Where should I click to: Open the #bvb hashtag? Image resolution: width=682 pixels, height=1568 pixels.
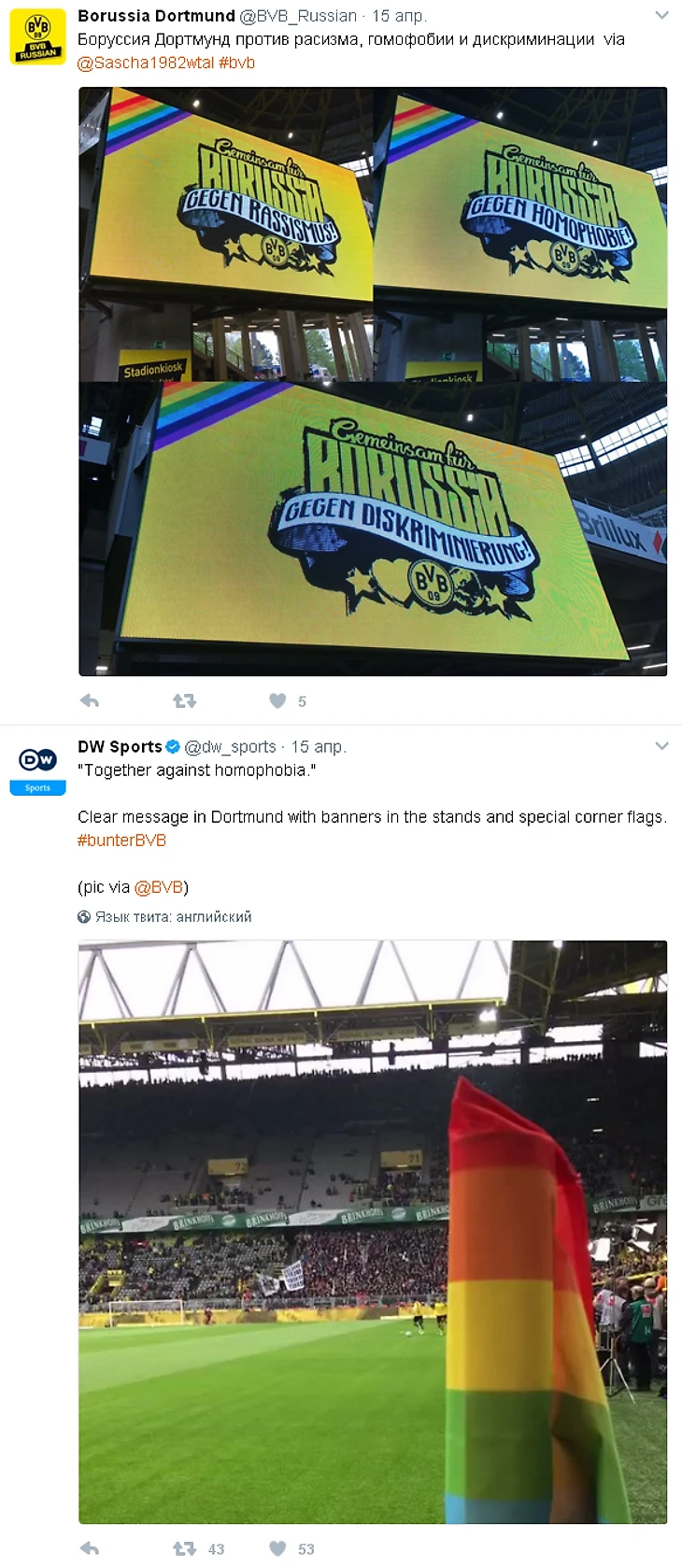[x=236, y=63]
